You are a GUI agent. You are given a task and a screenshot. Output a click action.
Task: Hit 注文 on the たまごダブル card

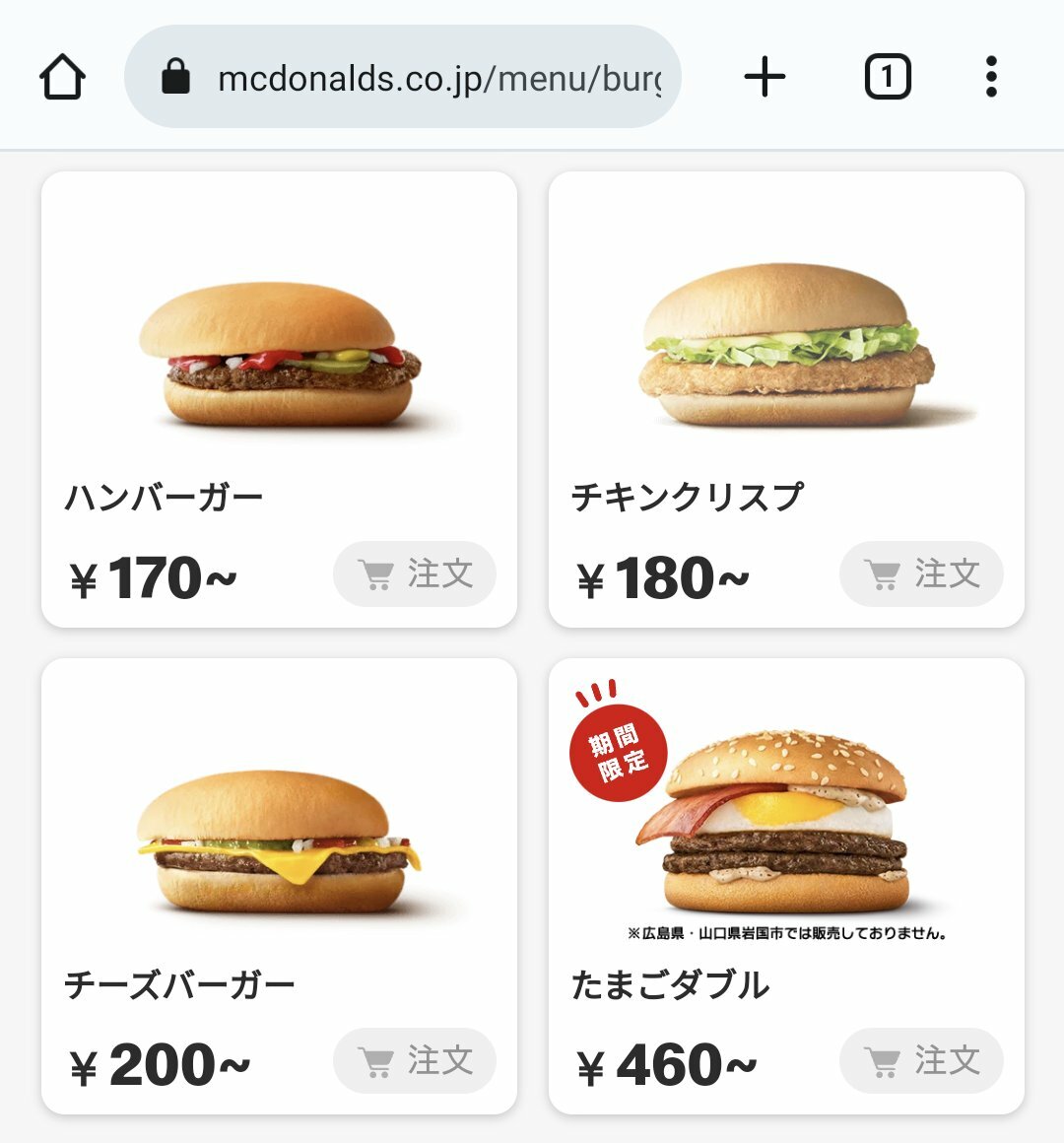(x=921, y=1061)
